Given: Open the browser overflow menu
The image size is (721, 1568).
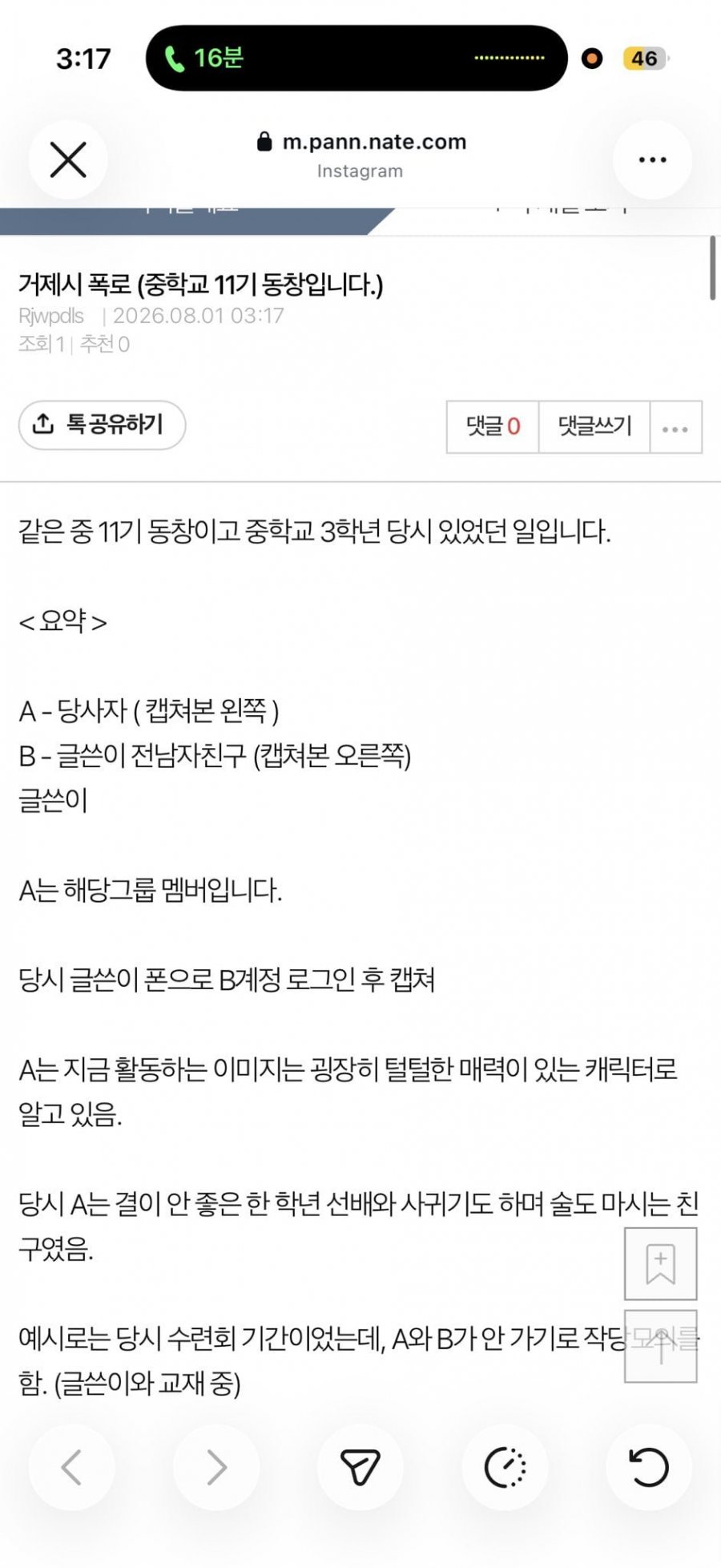Looking at the screenshot, I should click(x=652, y=160).
